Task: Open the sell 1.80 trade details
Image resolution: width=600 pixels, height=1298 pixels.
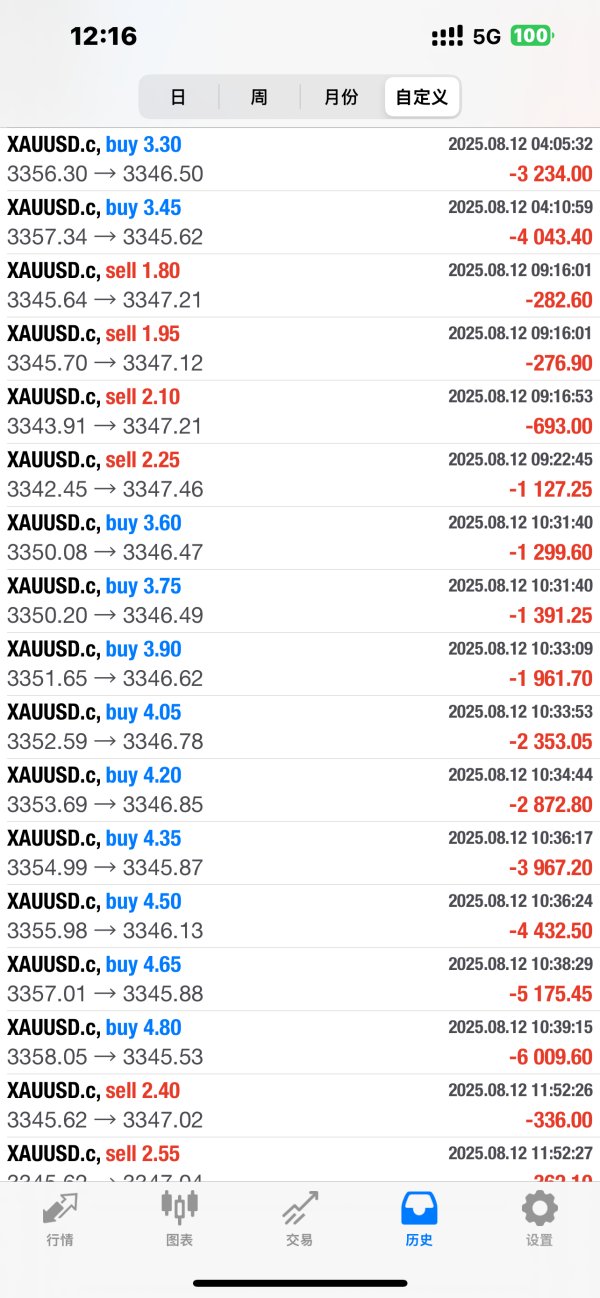Action: [x=300, y=285]
